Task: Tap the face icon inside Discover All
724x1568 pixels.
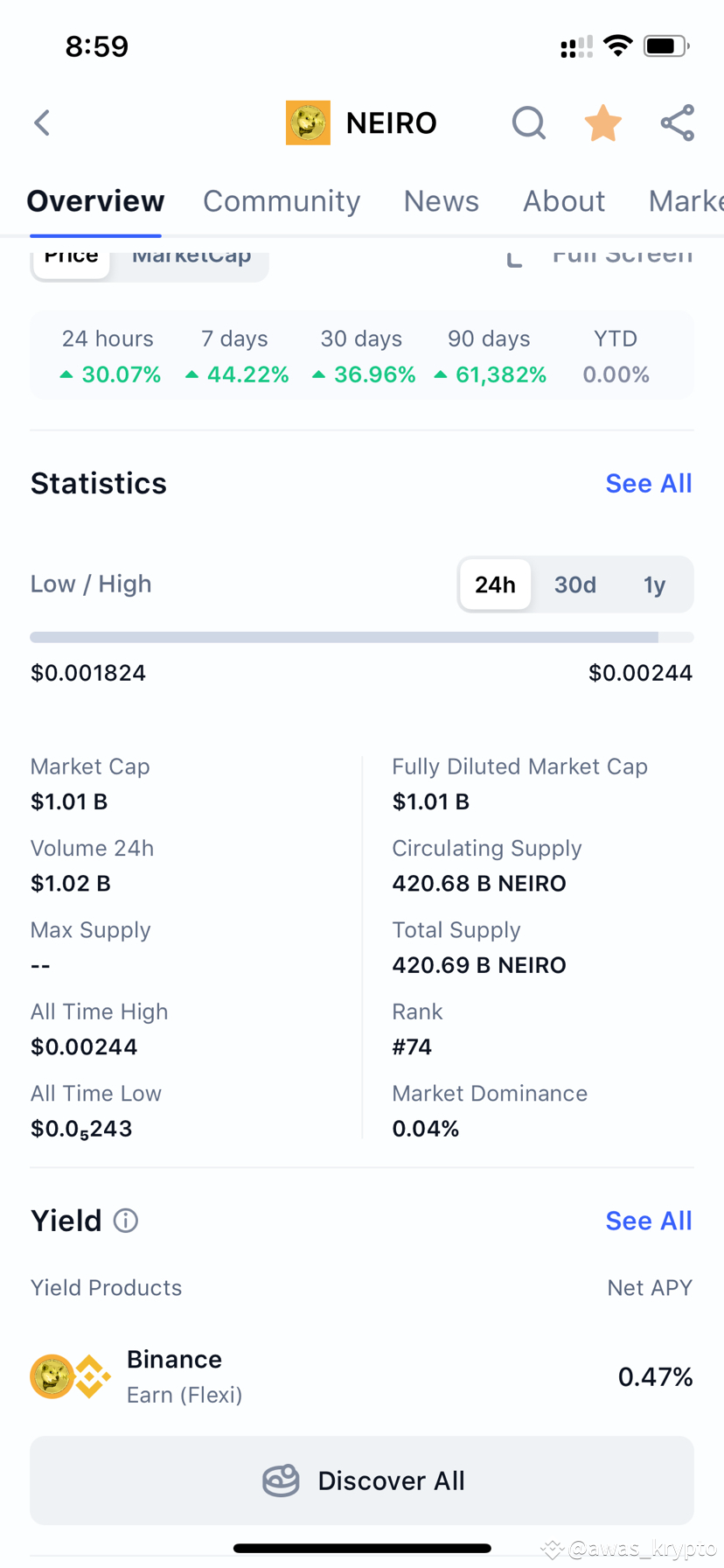Action: pyautogui.click(x=280, y=1480)
